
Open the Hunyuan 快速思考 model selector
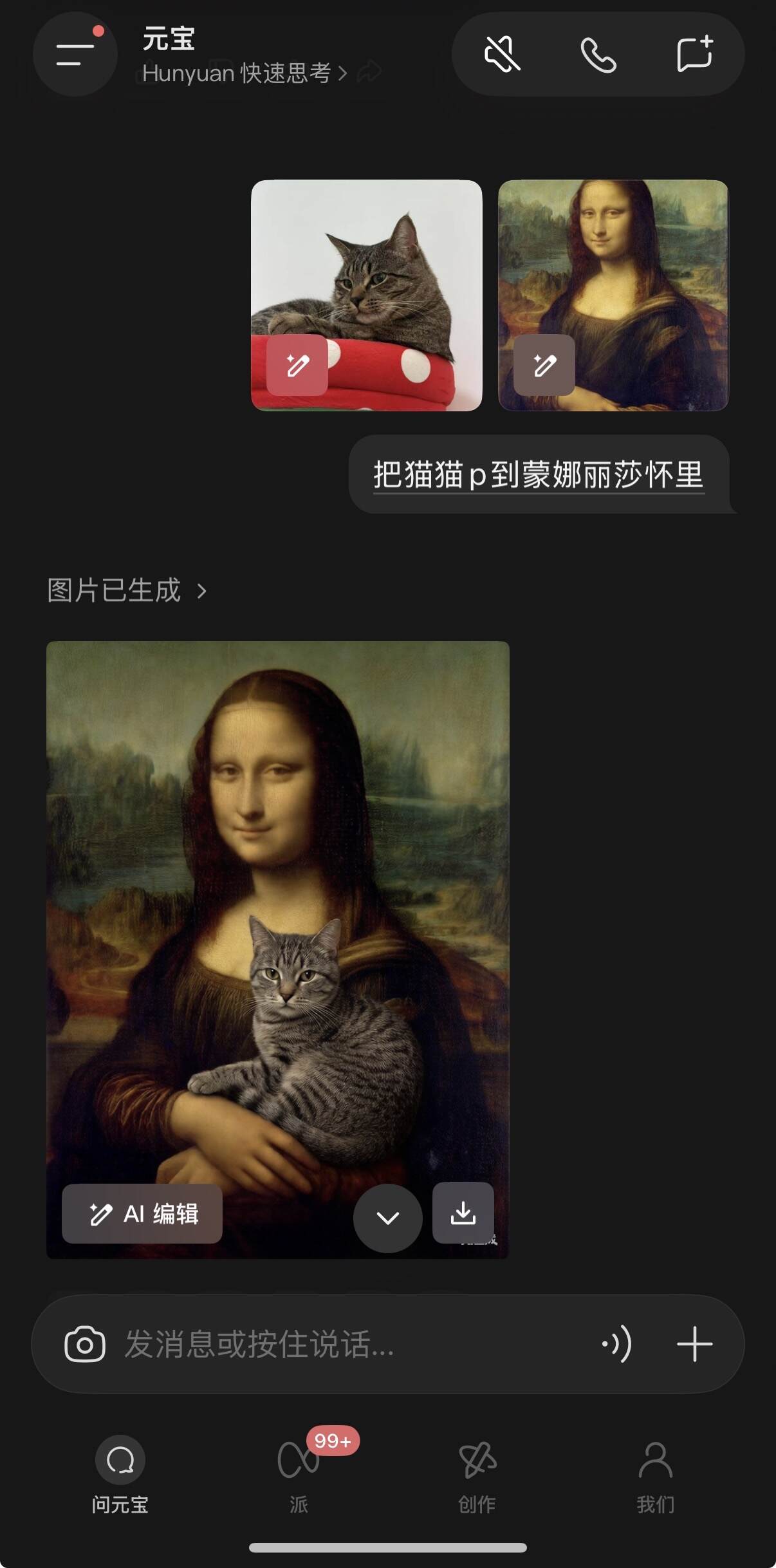(x=245, y=73)
